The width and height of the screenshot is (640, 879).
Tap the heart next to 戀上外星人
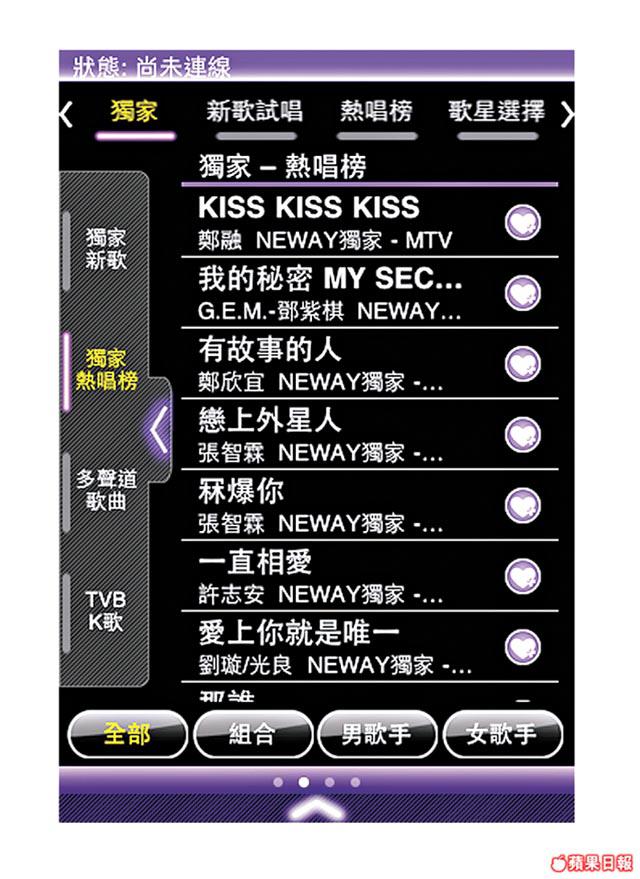click(x=523, y=432)
